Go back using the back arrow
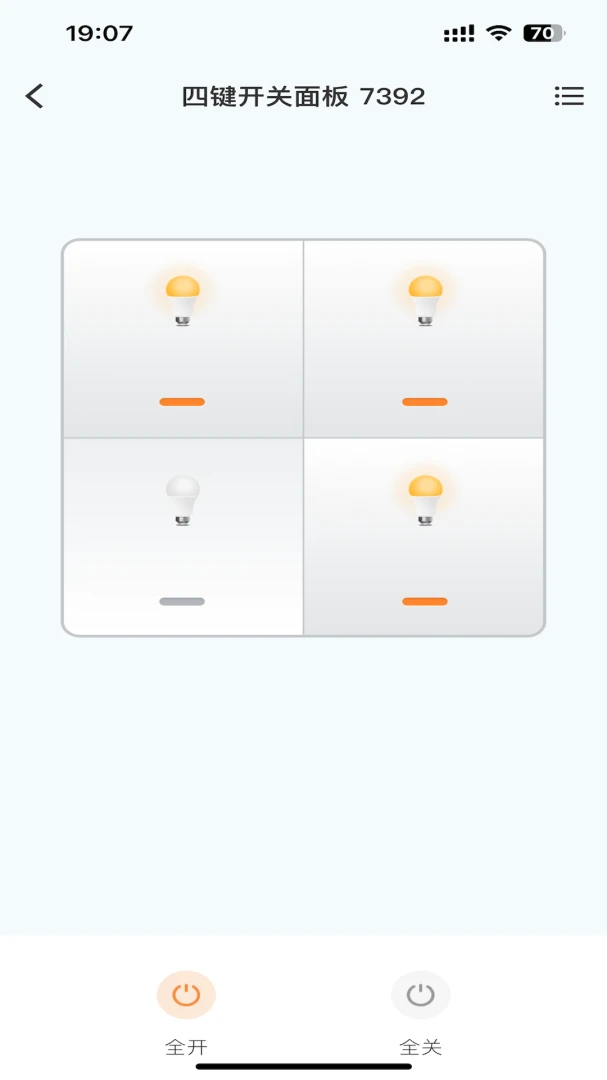The image size is (607, 1080). click(34, 96)
